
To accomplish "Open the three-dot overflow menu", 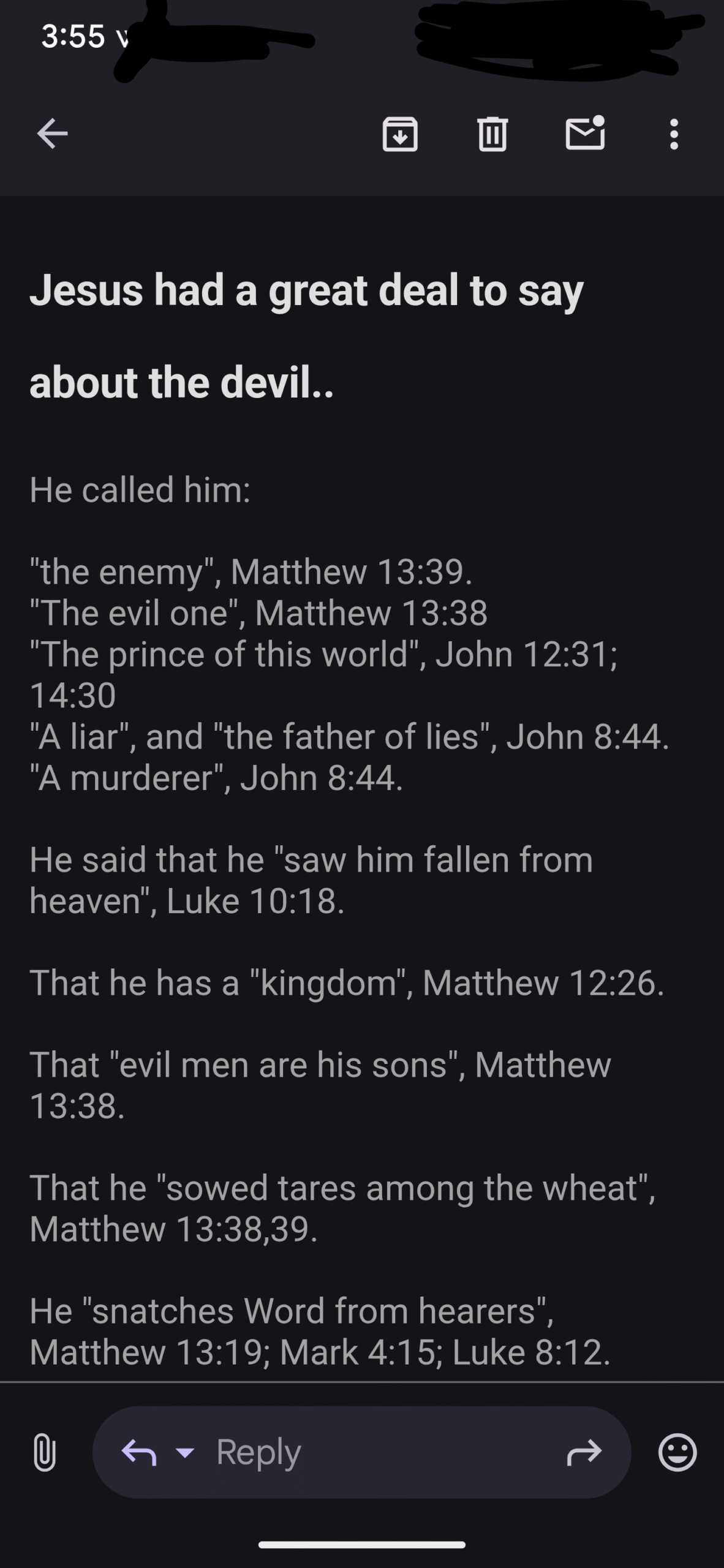I will (674, 134).
